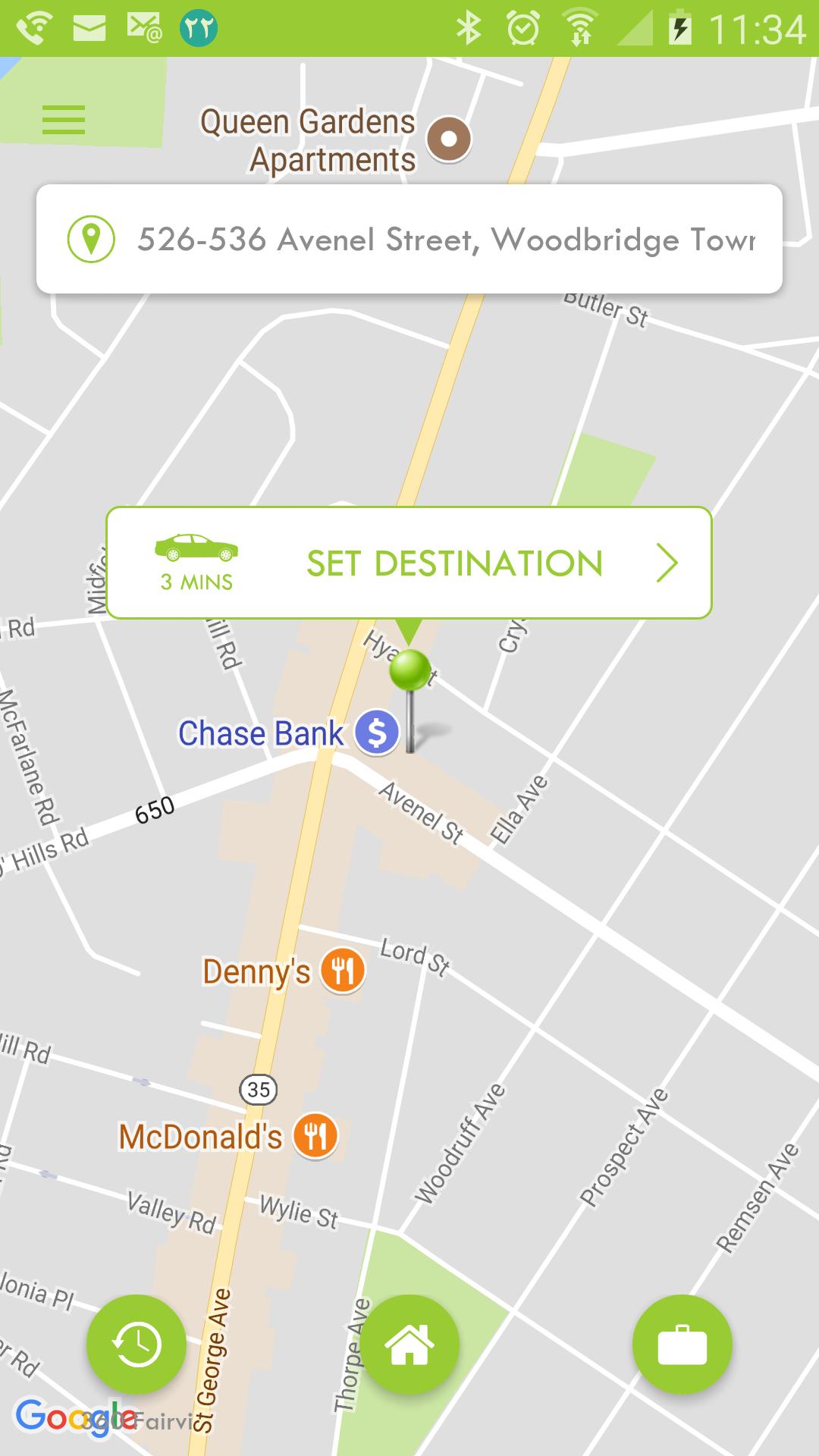Edit the 526-536 Avenel Street pickup address
The height and width of the screenshot is (1456, 819).
coord(446,240)
